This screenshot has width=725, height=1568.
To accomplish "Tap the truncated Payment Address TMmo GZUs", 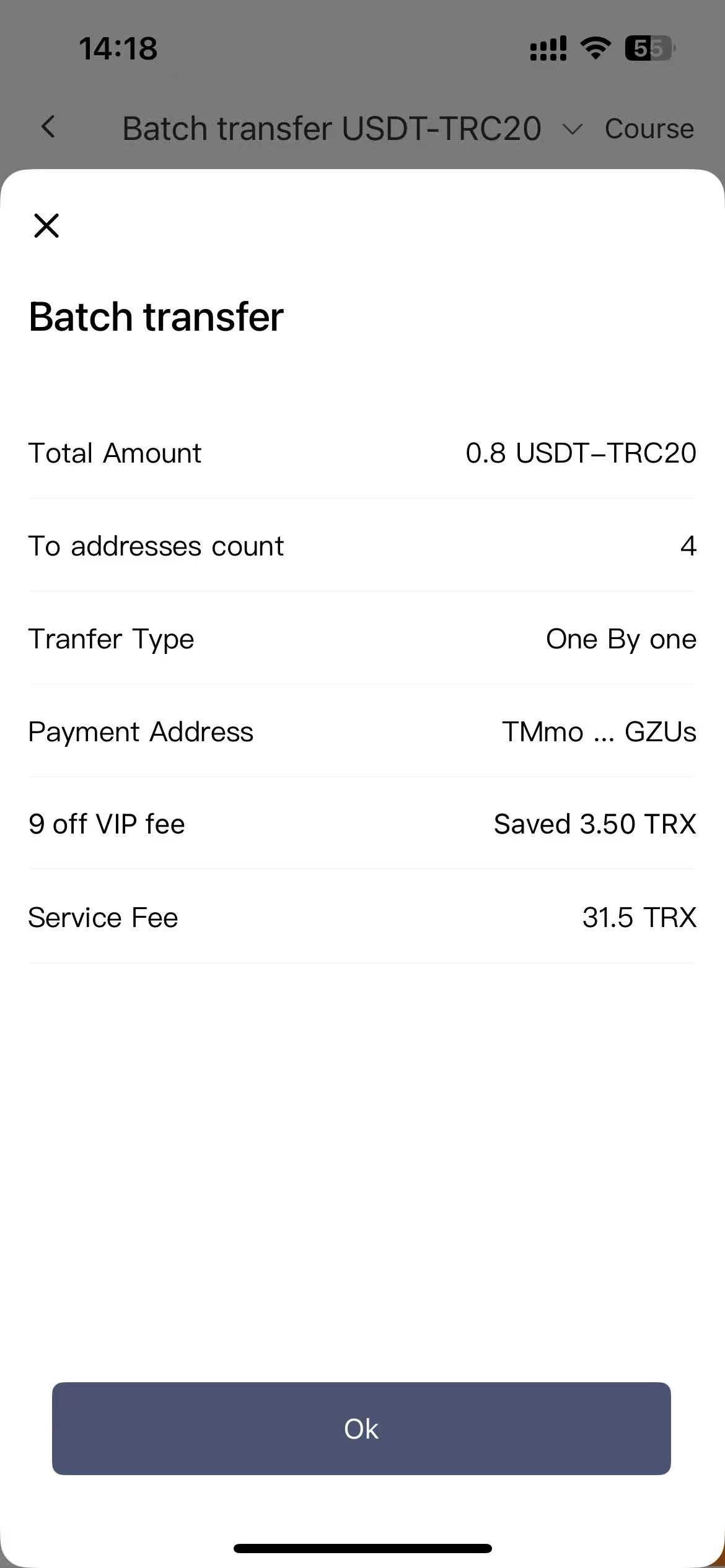I will tap(600, 731).
